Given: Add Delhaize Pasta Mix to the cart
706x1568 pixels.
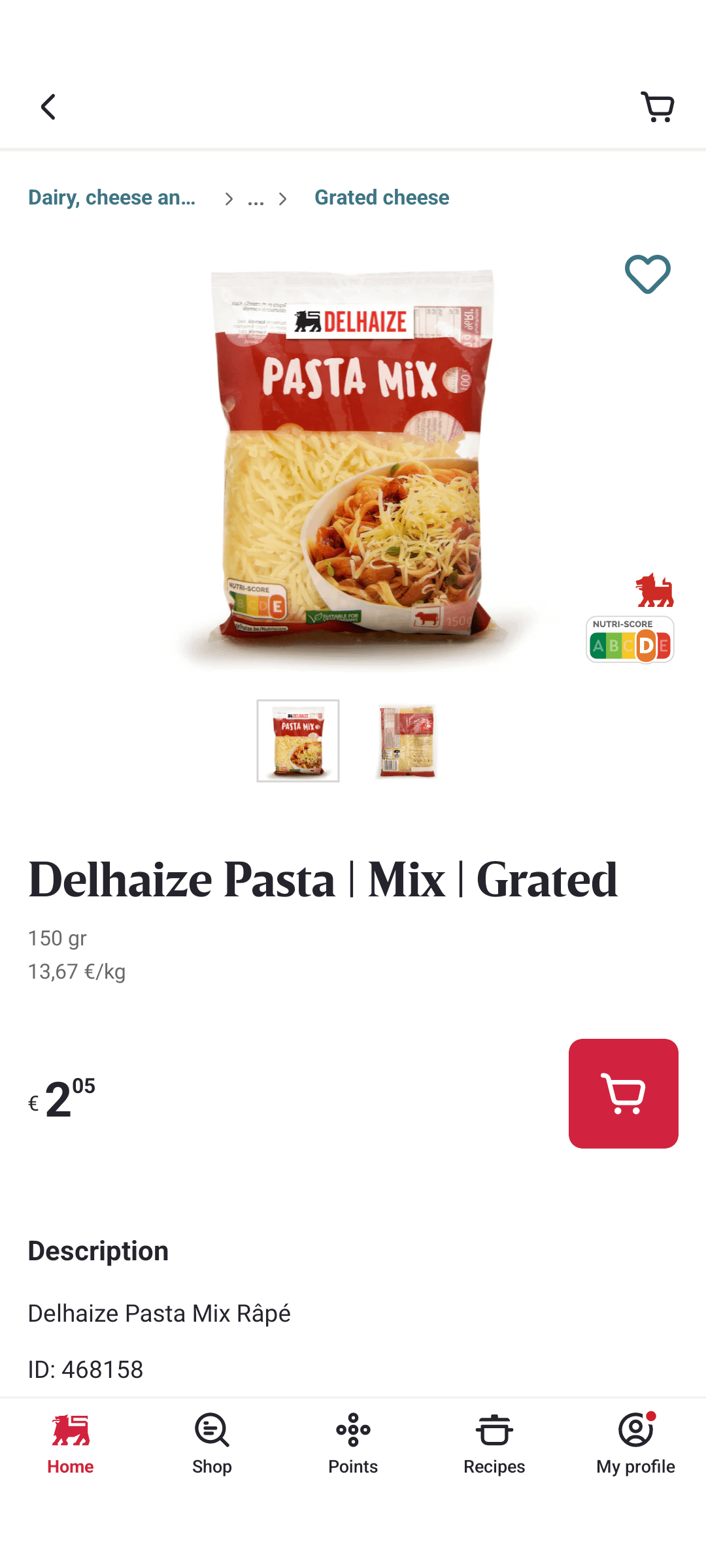Looking at the screenshot, I should click(623, 1093).
